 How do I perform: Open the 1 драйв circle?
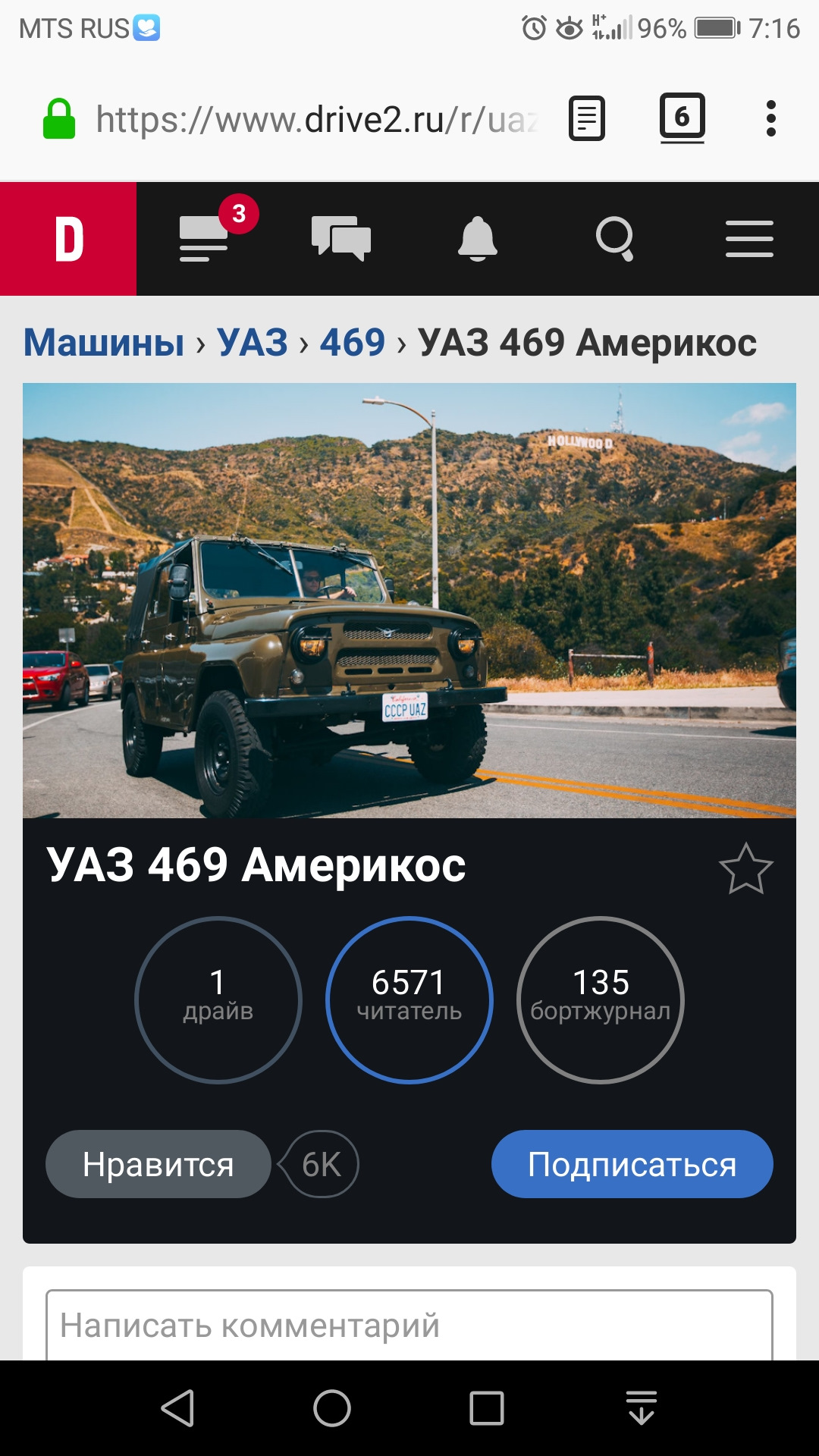[x=218, y=999]
